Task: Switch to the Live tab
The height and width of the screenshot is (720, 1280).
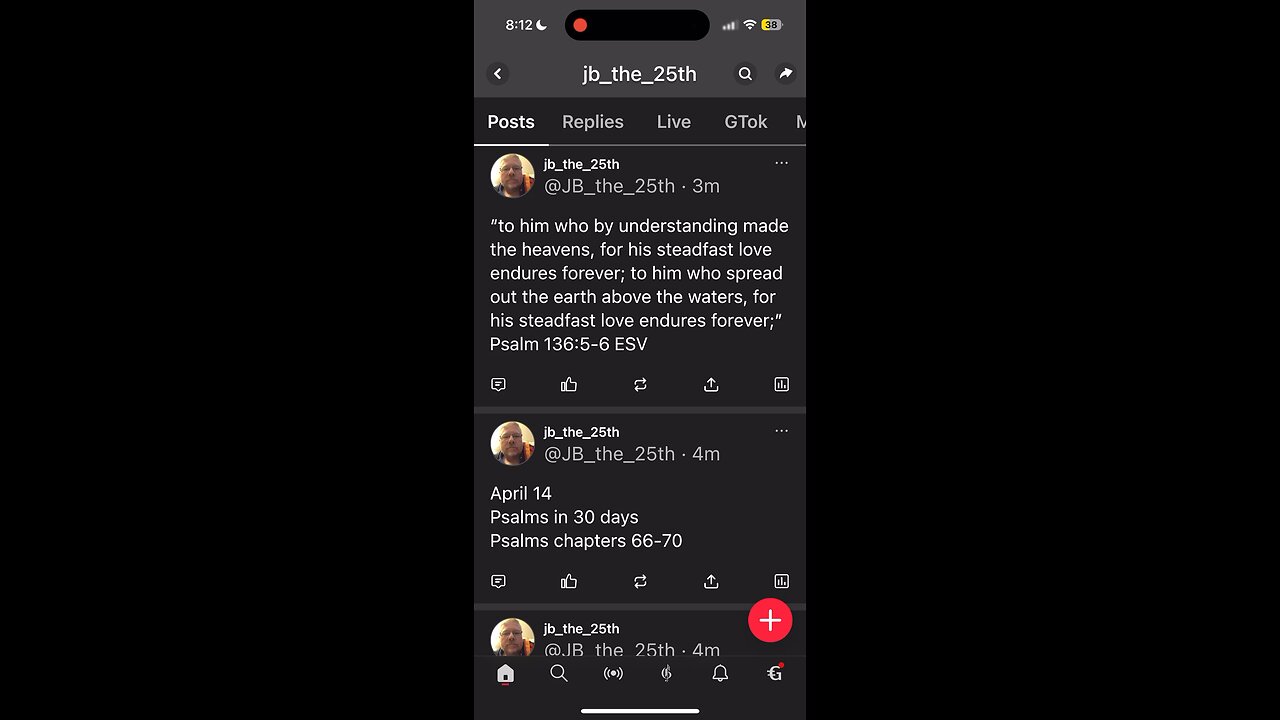Action: [x=673, y=122]
